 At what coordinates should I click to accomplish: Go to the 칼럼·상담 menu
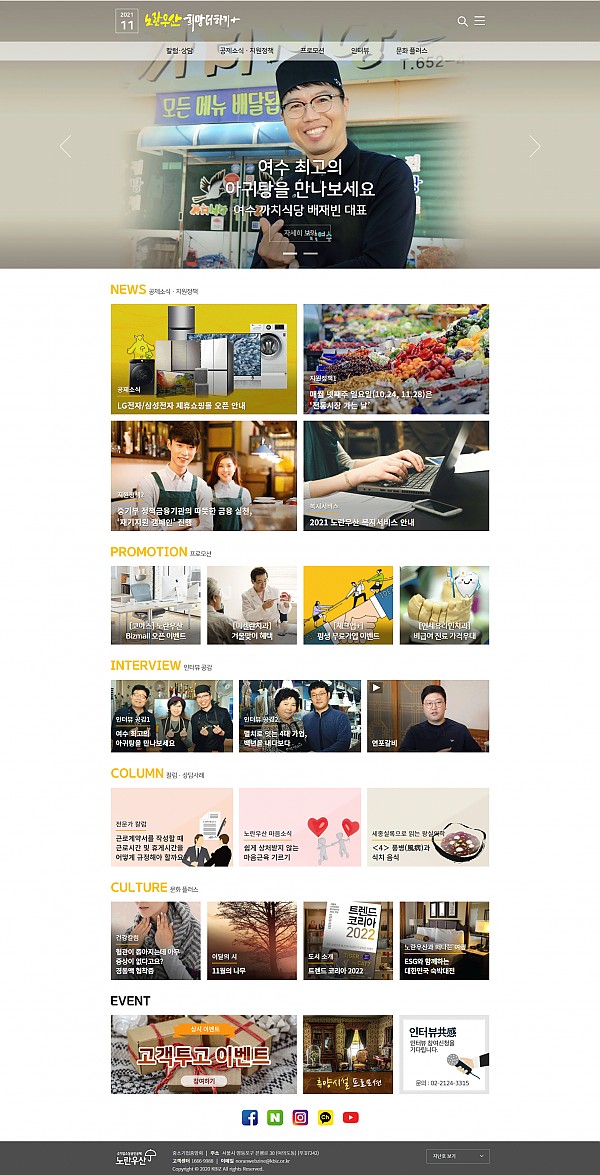180,50
